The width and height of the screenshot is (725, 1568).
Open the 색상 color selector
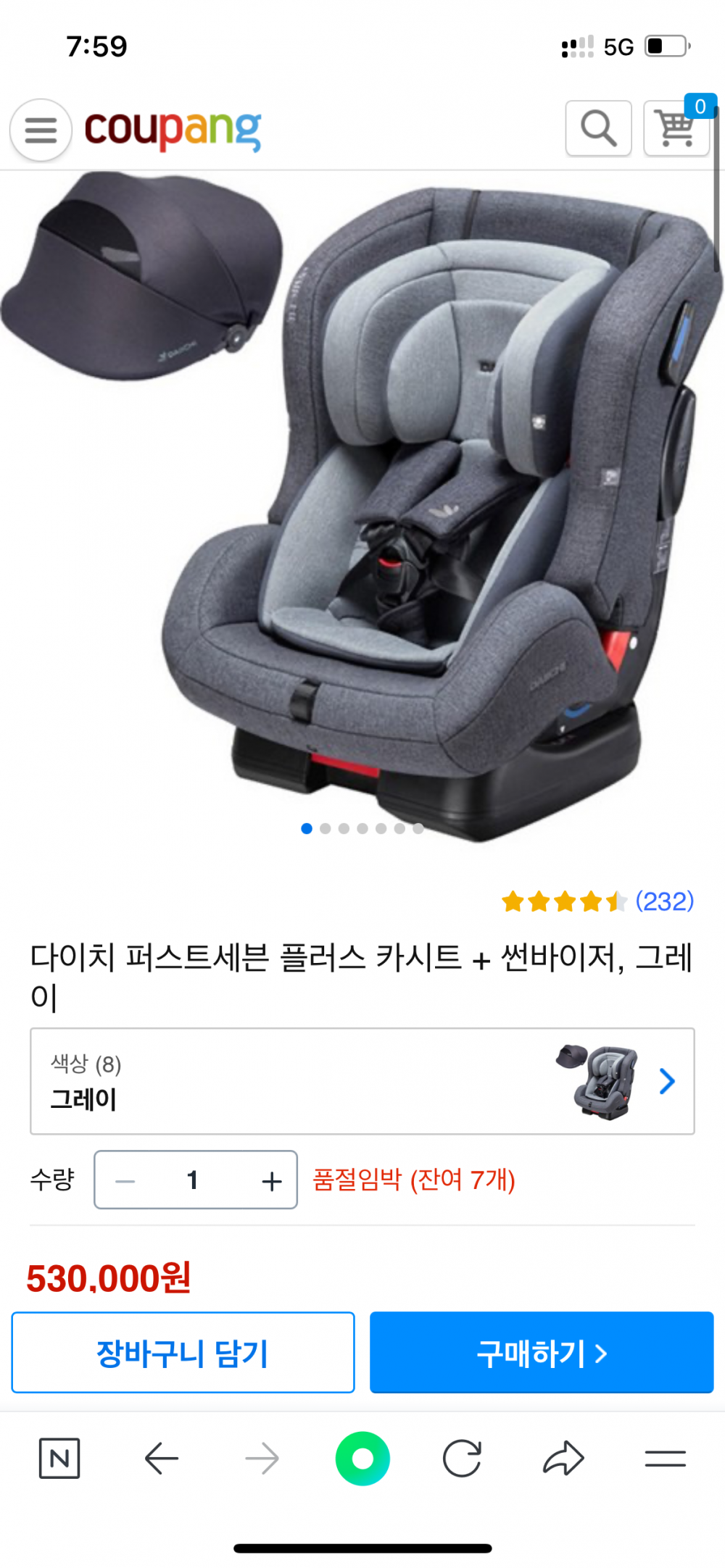(x=362, y=1081)
